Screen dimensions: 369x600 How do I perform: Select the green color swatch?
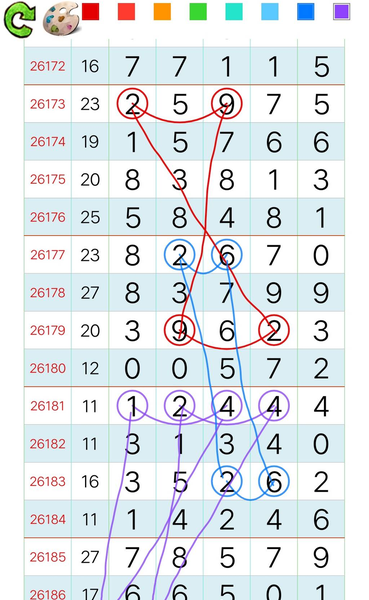pyautogui.click(x=198, y=11)
